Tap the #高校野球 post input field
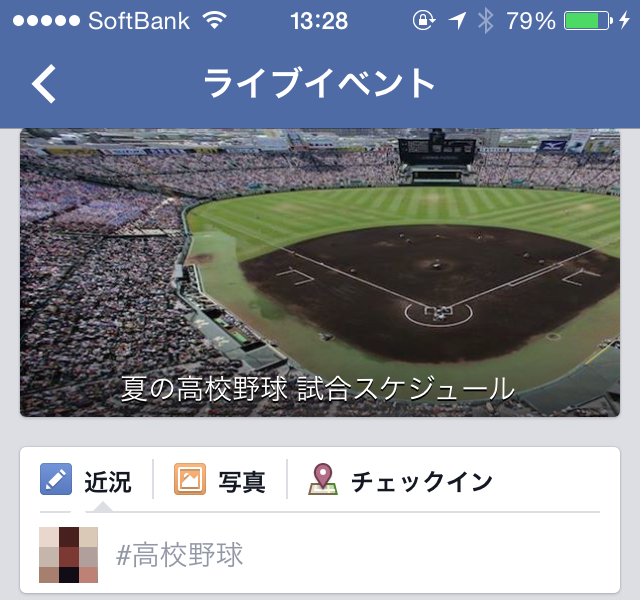 click(350, 554)
